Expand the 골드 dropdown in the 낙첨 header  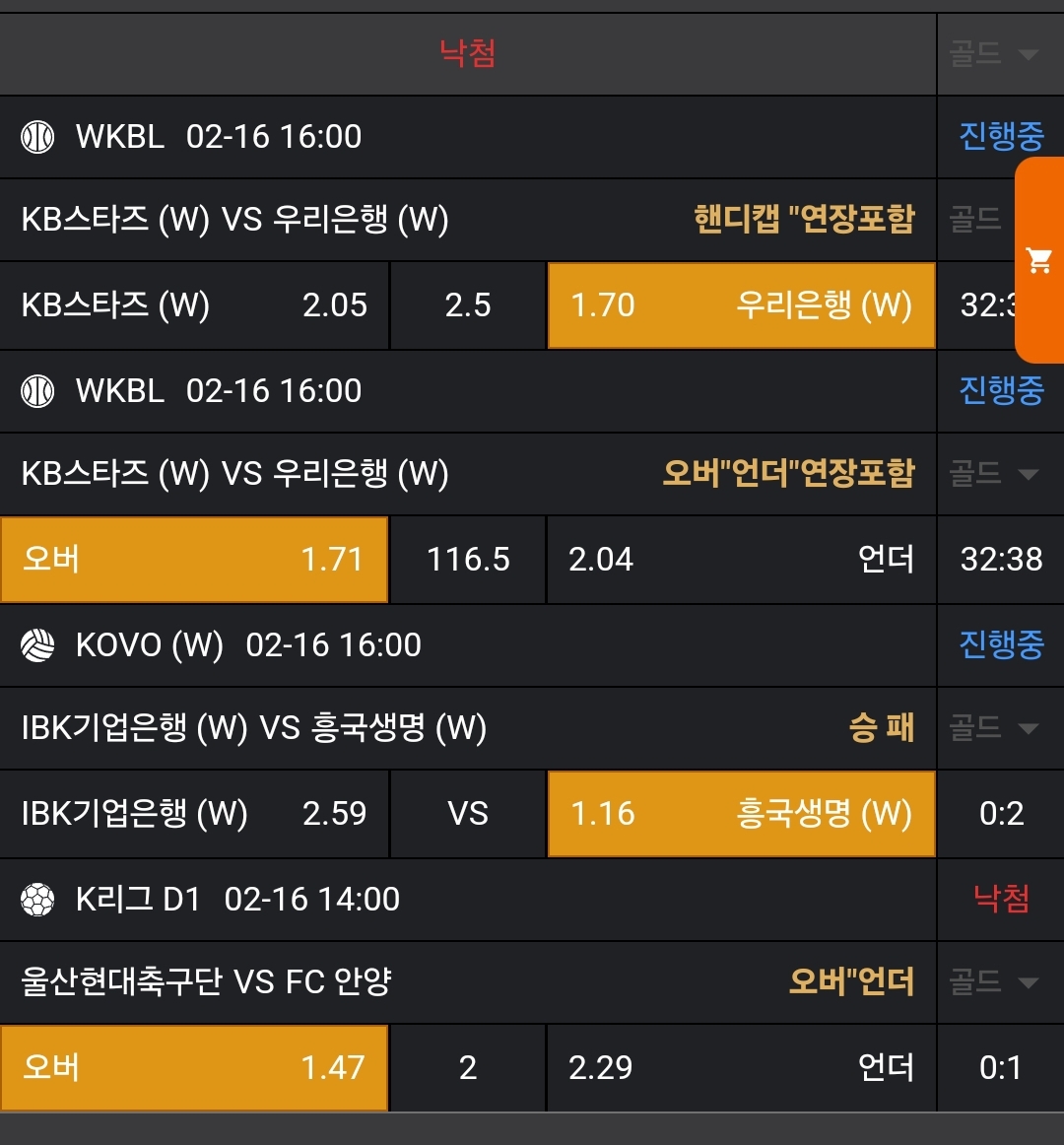pos(995,54)
